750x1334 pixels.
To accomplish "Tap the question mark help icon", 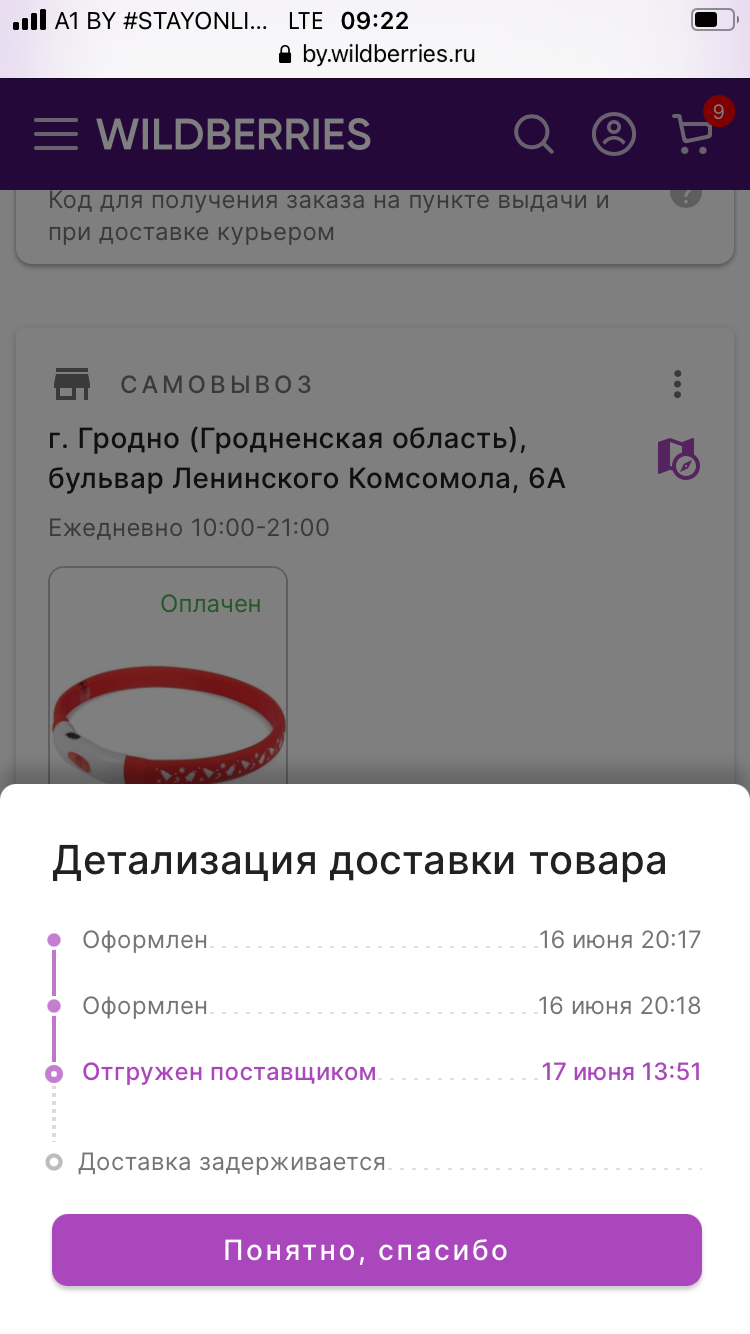I will [x=685, y=195].
